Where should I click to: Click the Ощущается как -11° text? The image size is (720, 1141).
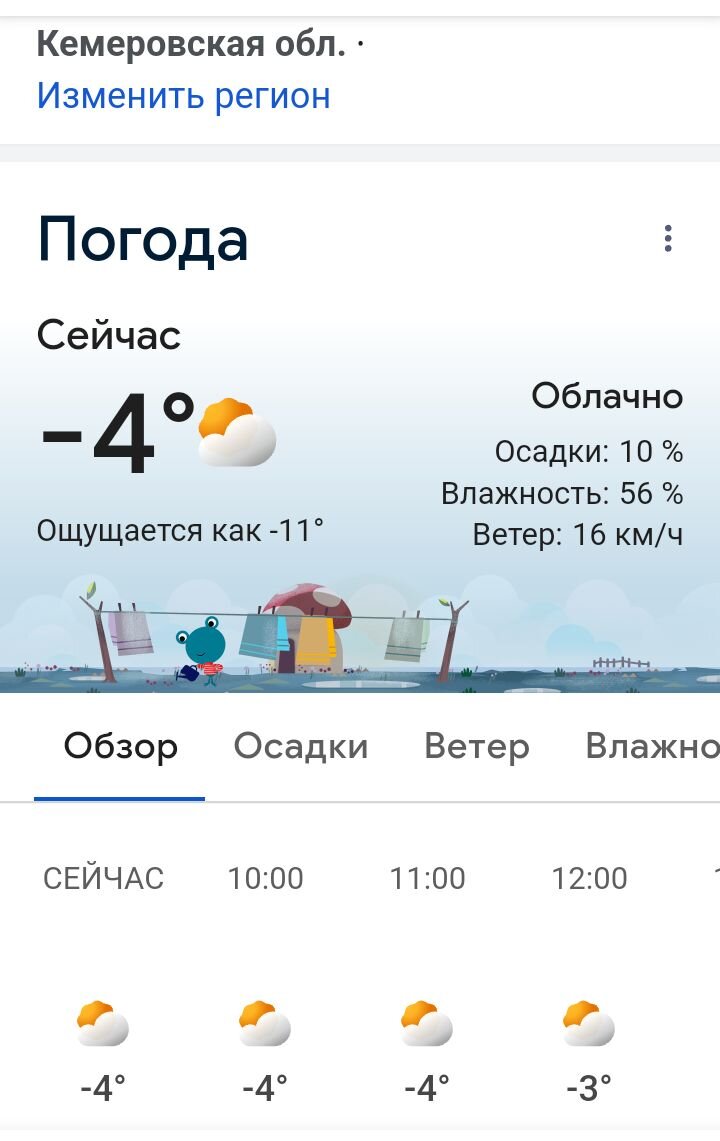click(185, 533)
